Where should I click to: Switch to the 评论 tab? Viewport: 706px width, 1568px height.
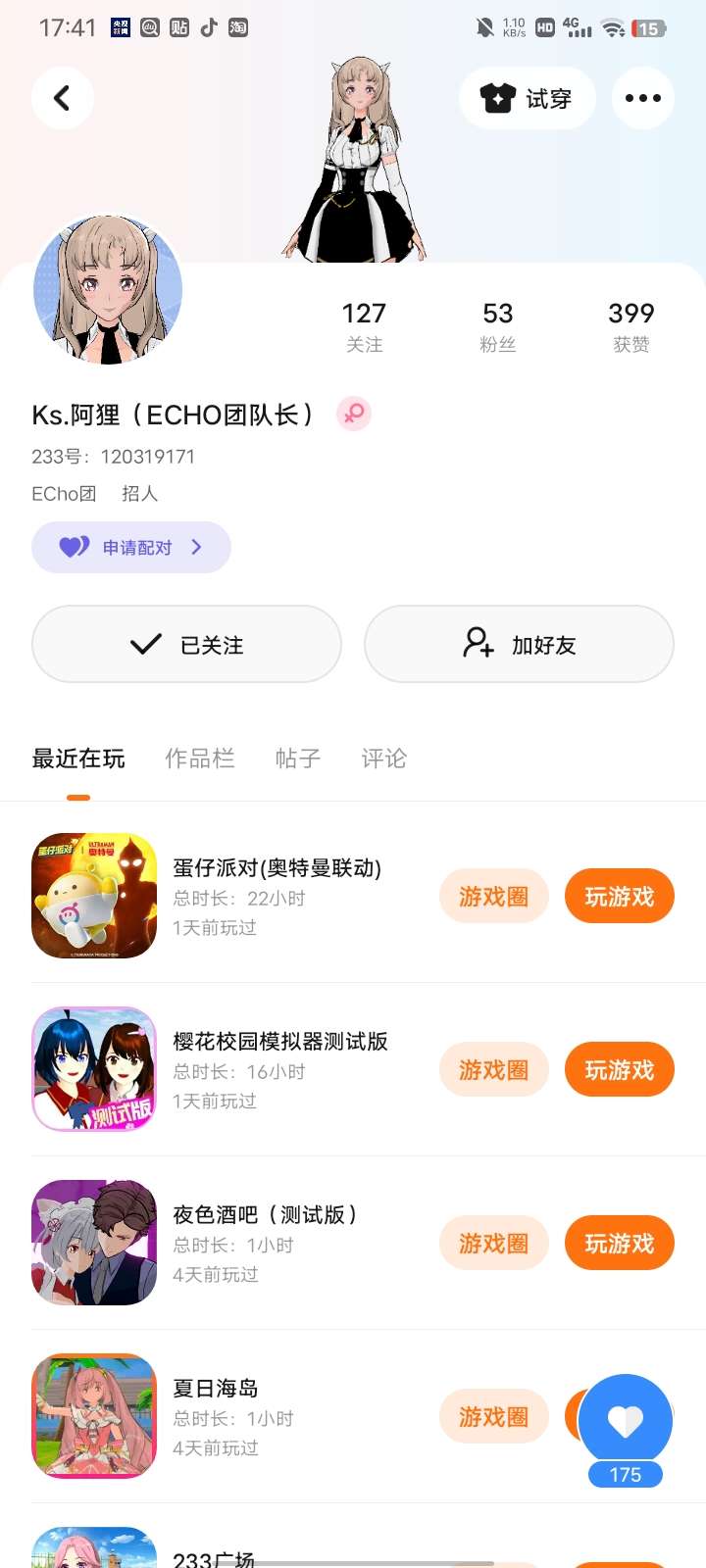pos(383,759)
